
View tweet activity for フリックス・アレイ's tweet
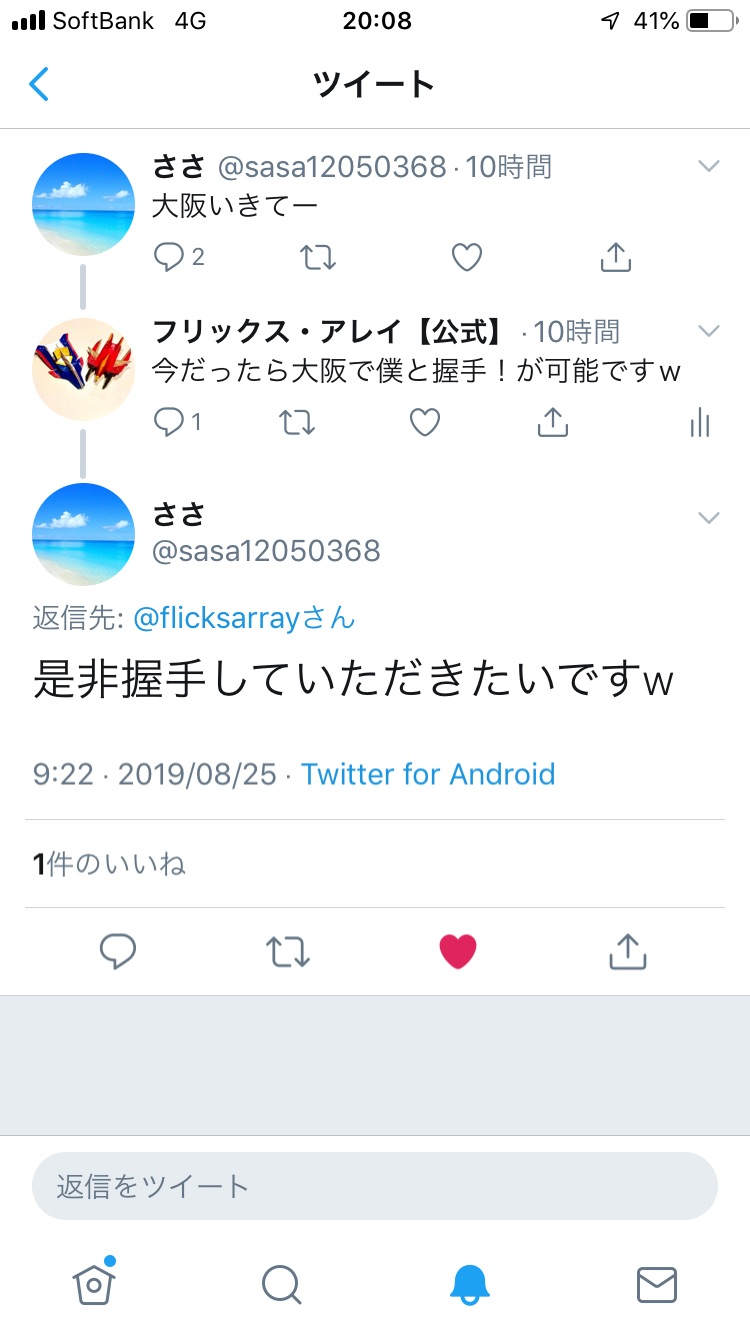(699, 423)
